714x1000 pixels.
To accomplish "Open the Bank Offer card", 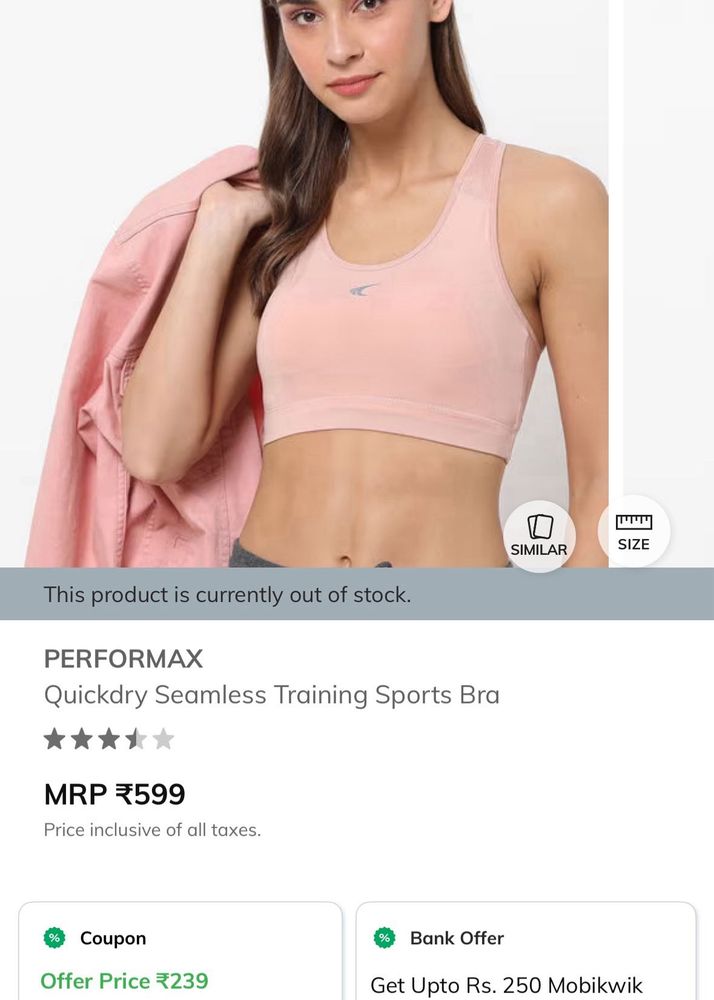I will (525, 953).
